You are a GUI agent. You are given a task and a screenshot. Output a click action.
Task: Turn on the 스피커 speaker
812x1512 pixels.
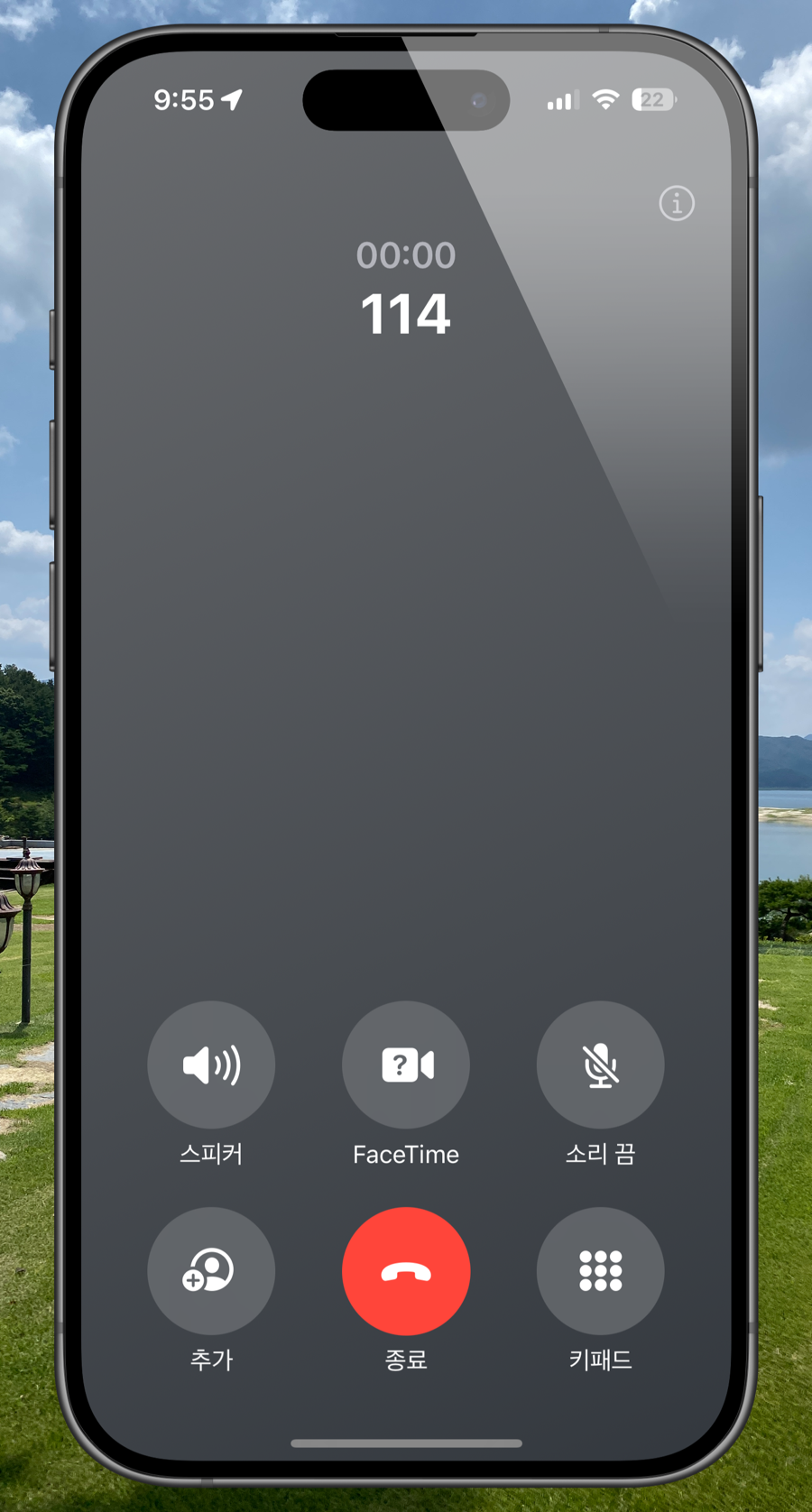(x=211, y=1065)
